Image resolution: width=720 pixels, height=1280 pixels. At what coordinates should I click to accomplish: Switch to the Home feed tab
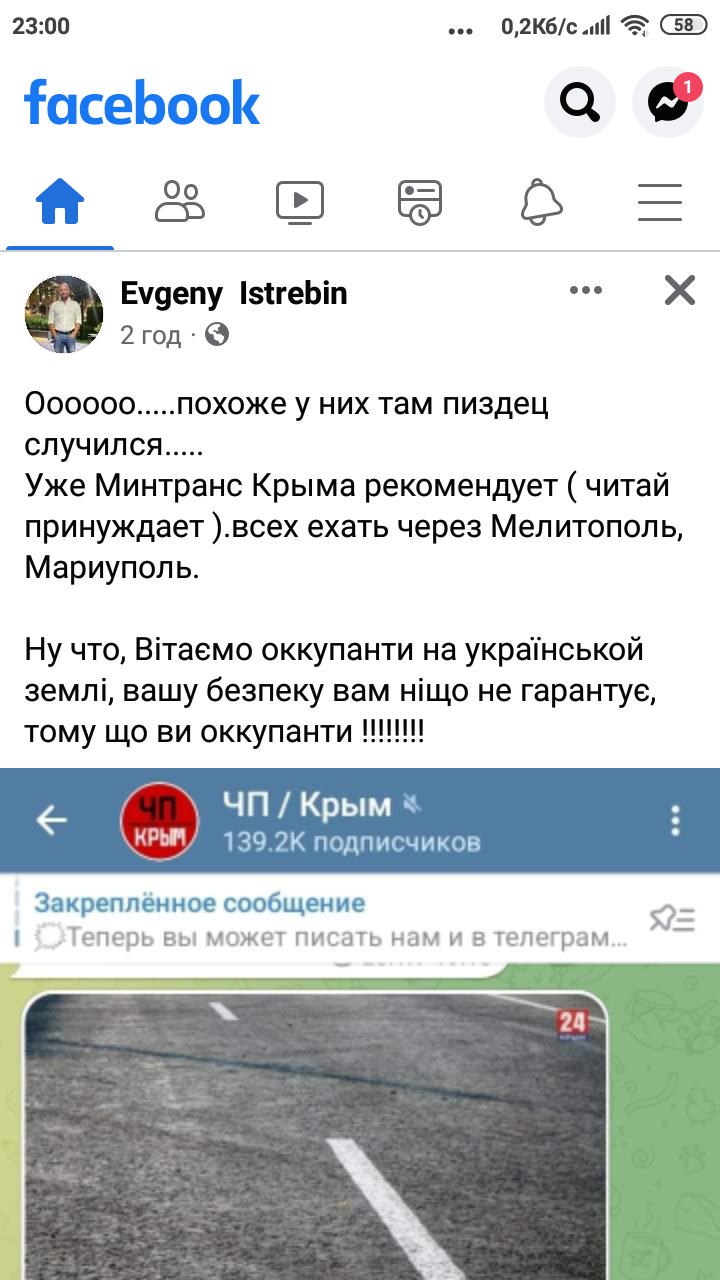click(x=60, y=202)
